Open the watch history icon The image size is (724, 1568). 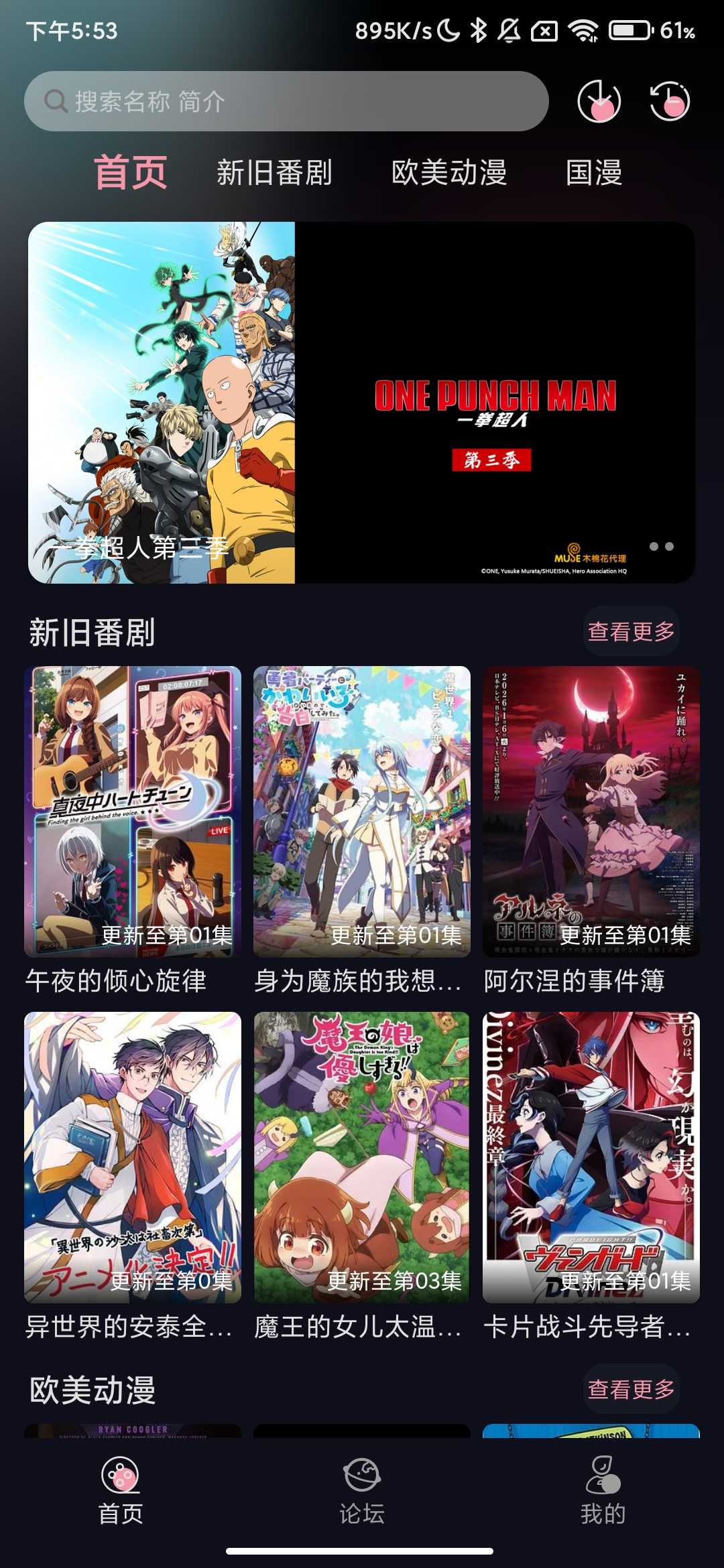click(669, 101)
